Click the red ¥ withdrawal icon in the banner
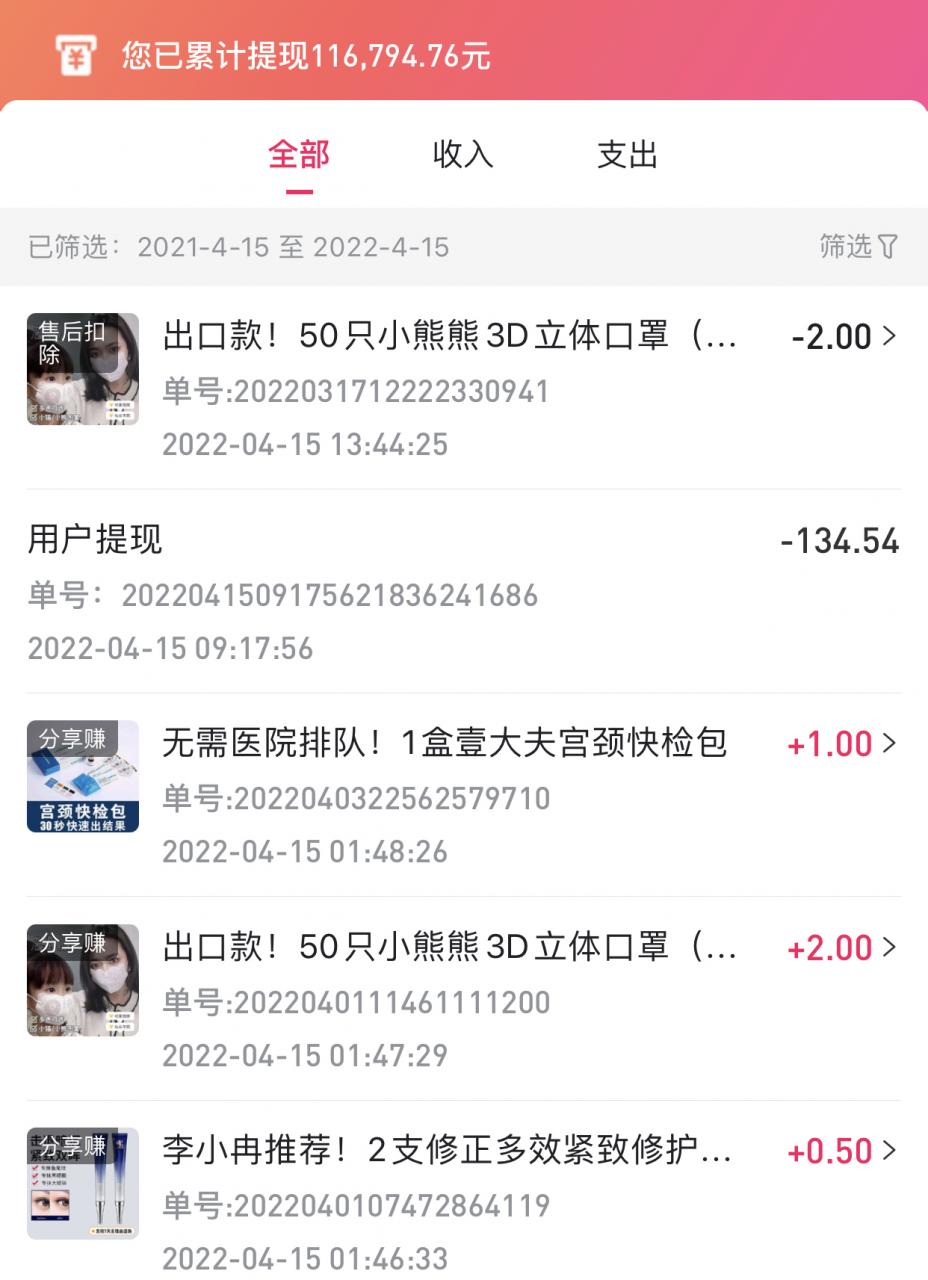928x1280 pixels. (x=77, y=57)
